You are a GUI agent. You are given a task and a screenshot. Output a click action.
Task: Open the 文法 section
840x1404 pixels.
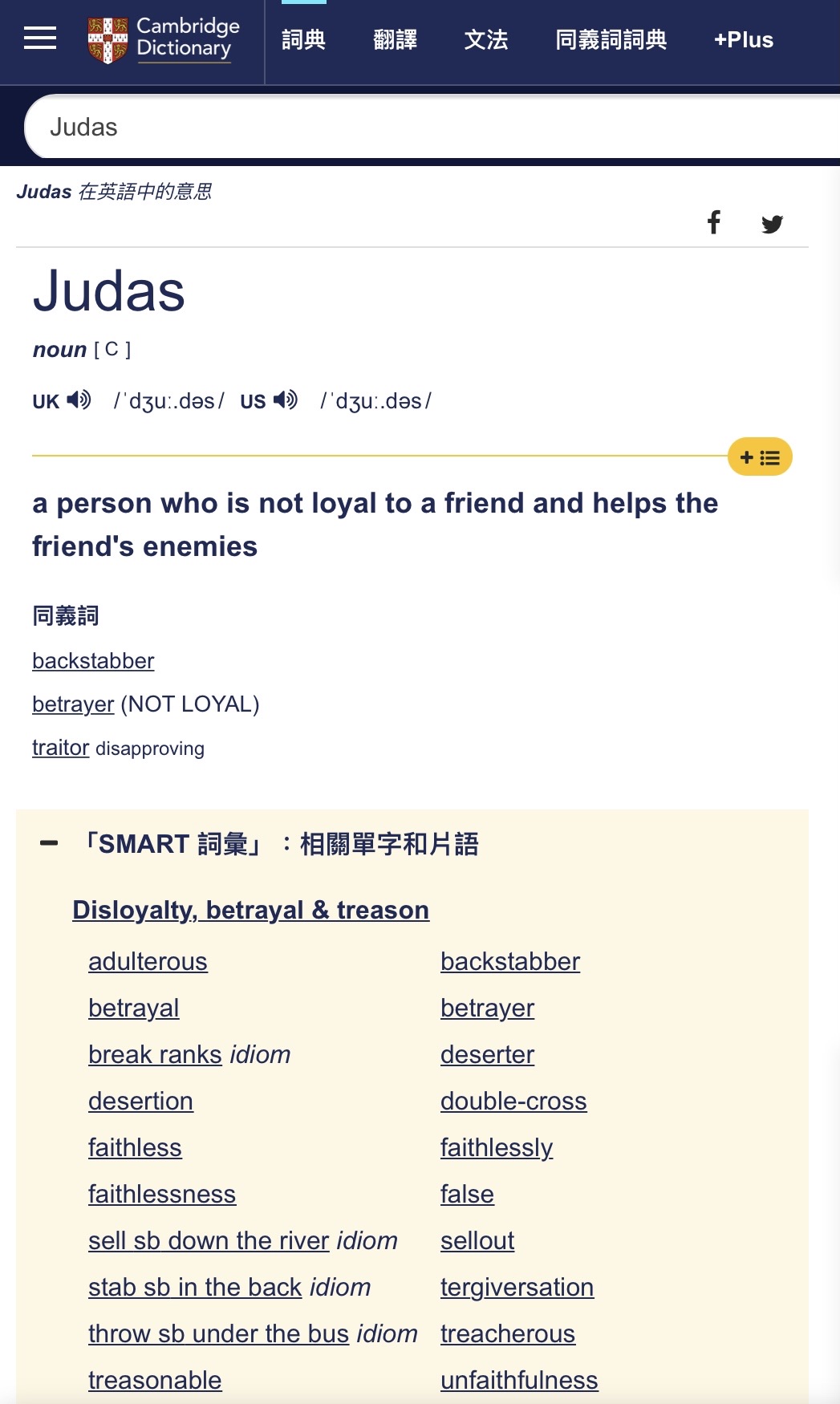(x=485, y=39)
